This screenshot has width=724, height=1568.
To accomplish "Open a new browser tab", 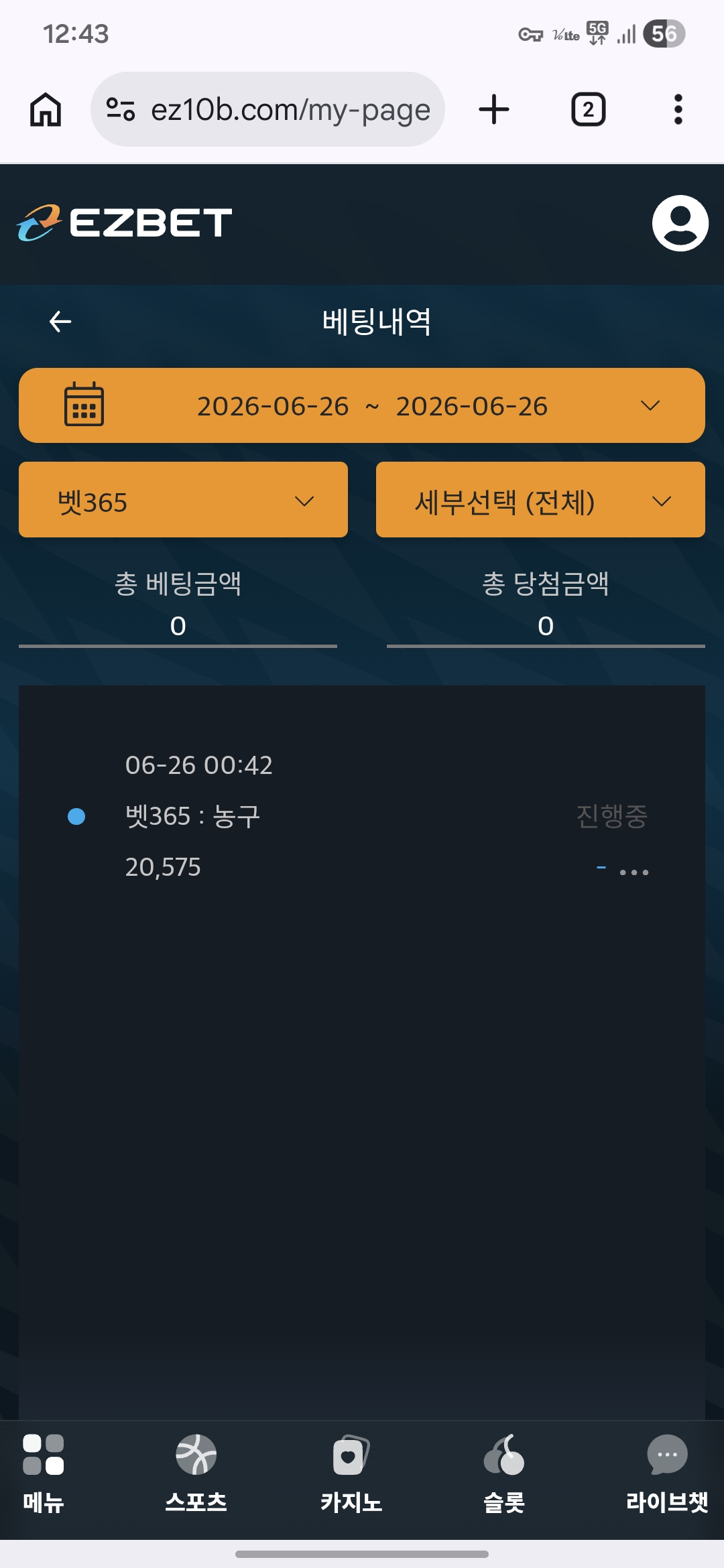I will click(494, 109).
